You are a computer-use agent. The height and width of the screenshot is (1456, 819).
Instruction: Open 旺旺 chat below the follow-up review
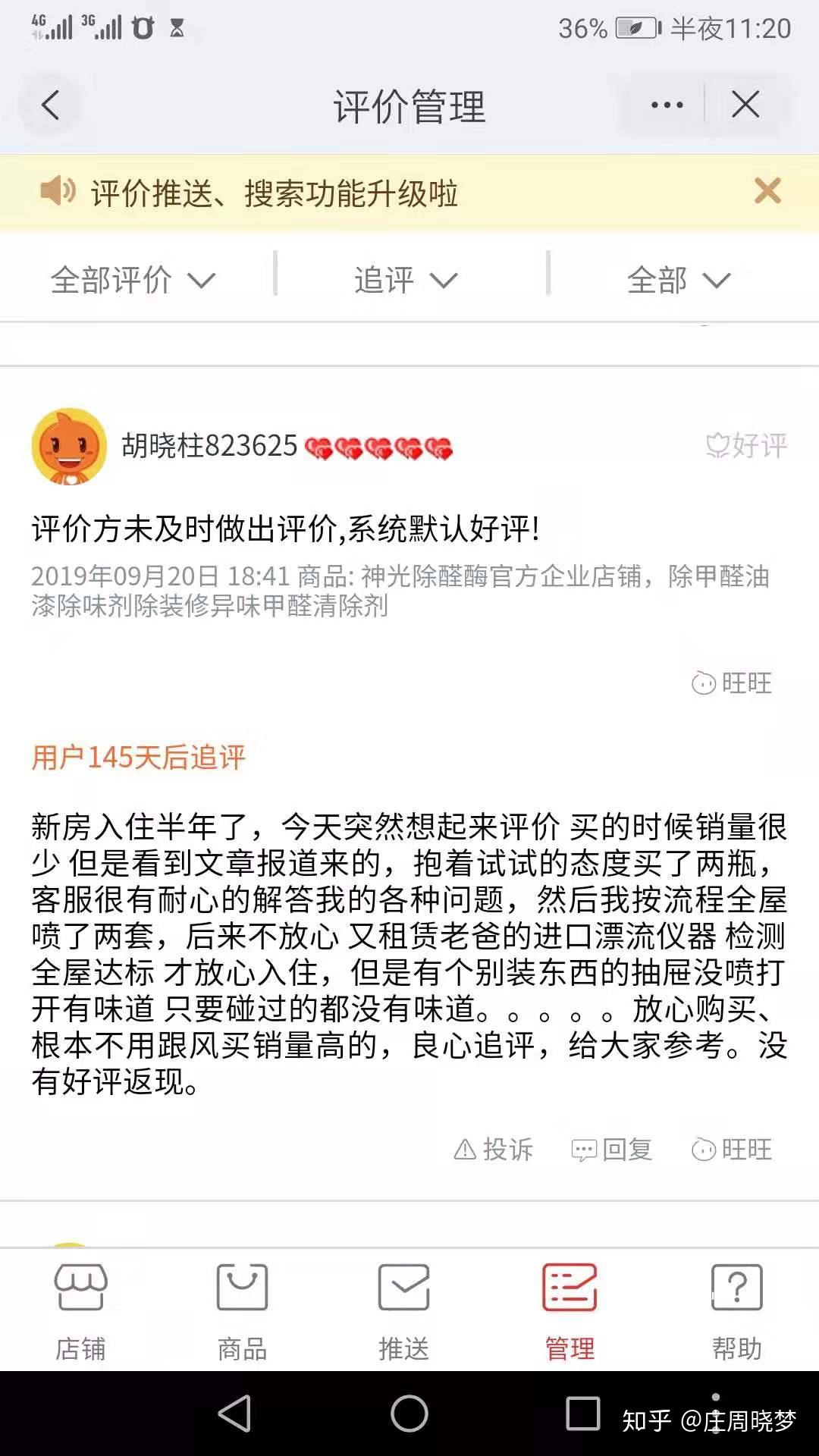click(731, 1150)
